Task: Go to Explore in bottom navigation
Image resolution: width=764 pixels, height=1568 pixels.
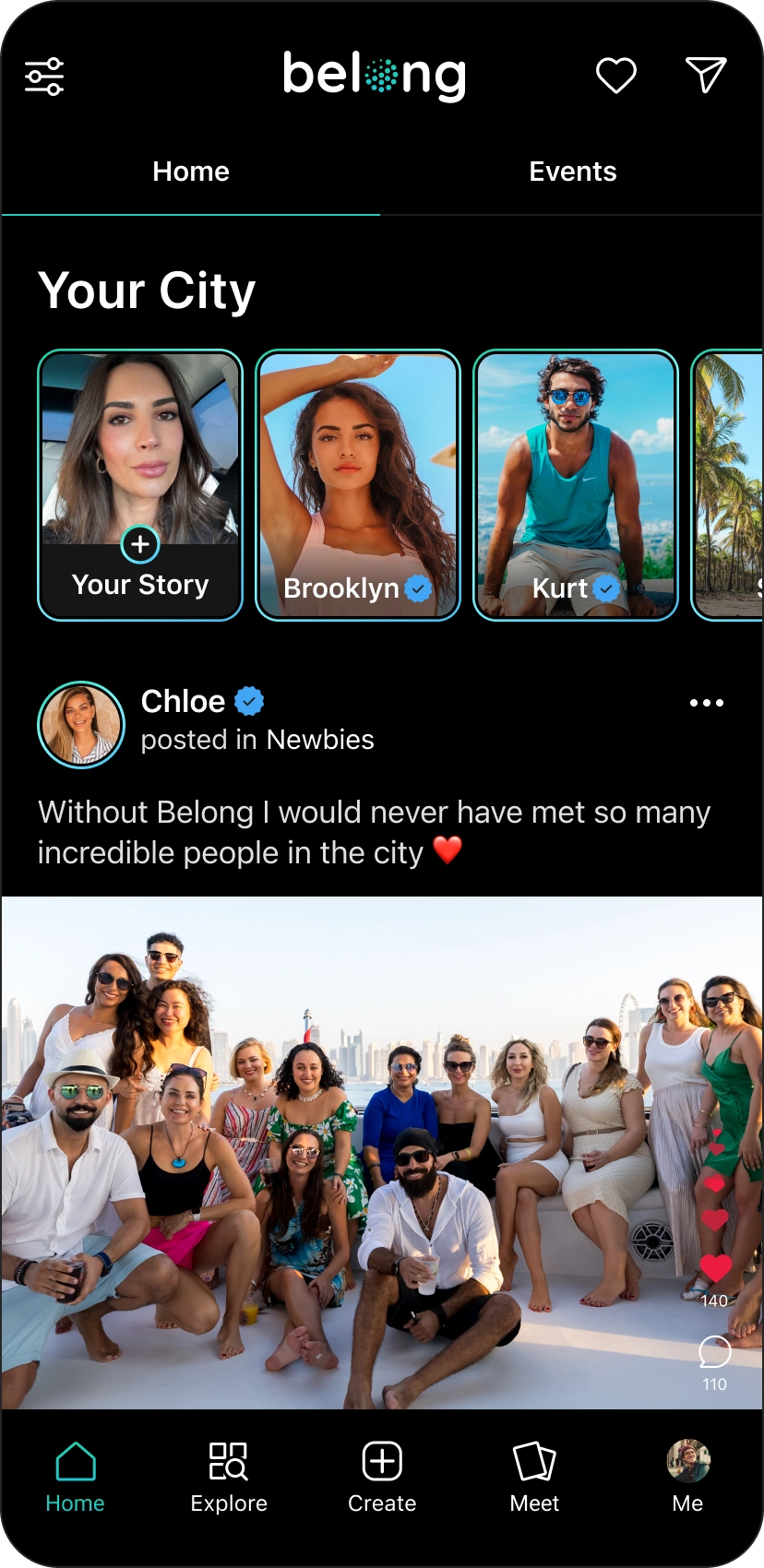Action: pyautogui.click(x=228, y=1477)
